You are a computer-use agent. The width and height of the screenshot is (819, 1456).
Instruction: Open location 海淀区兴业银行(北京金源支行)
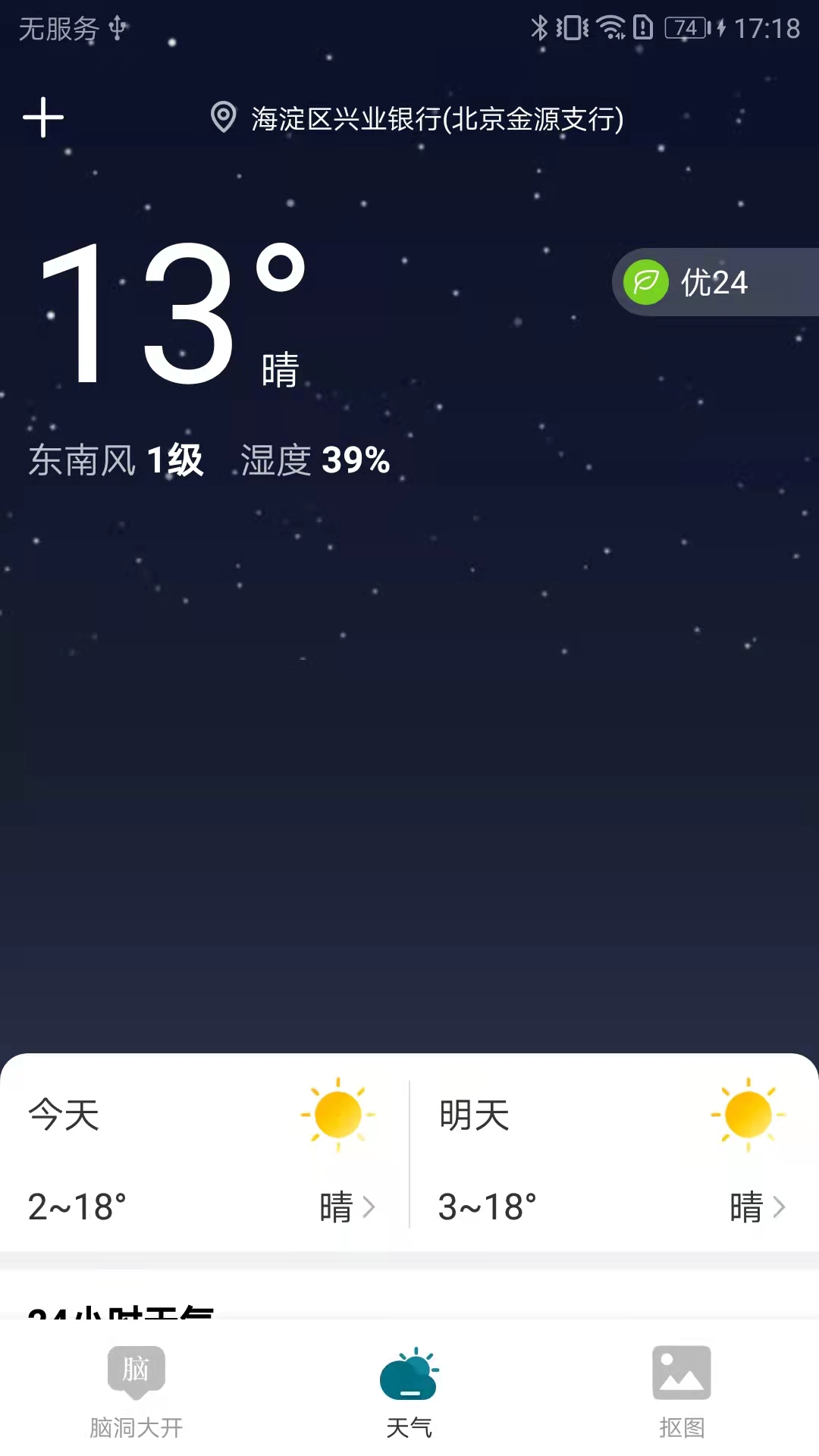(x=436, y=119)
